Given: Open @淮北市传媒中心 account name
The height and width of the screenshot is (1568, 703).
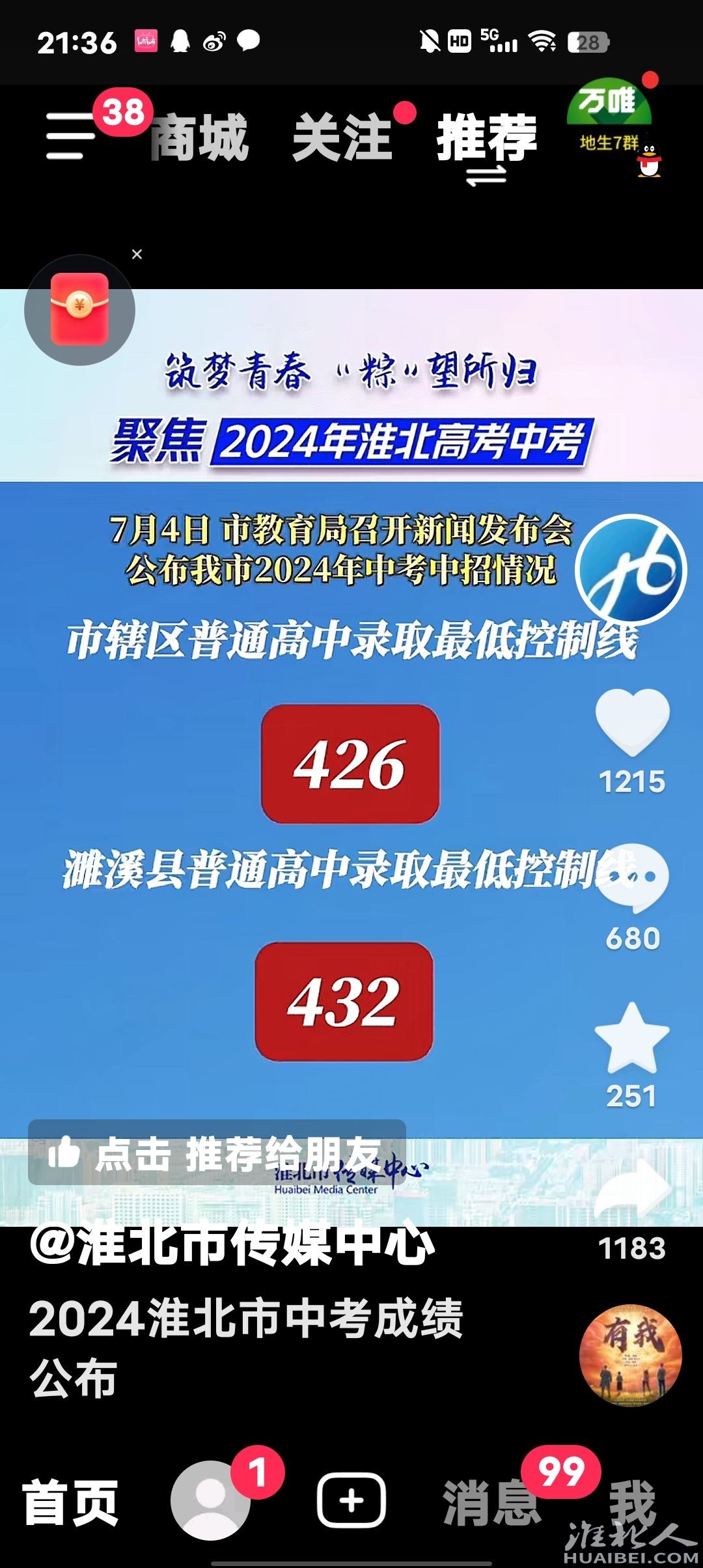Looking at the screenshot, I should pyautogui.click(x=232, y=1245).
